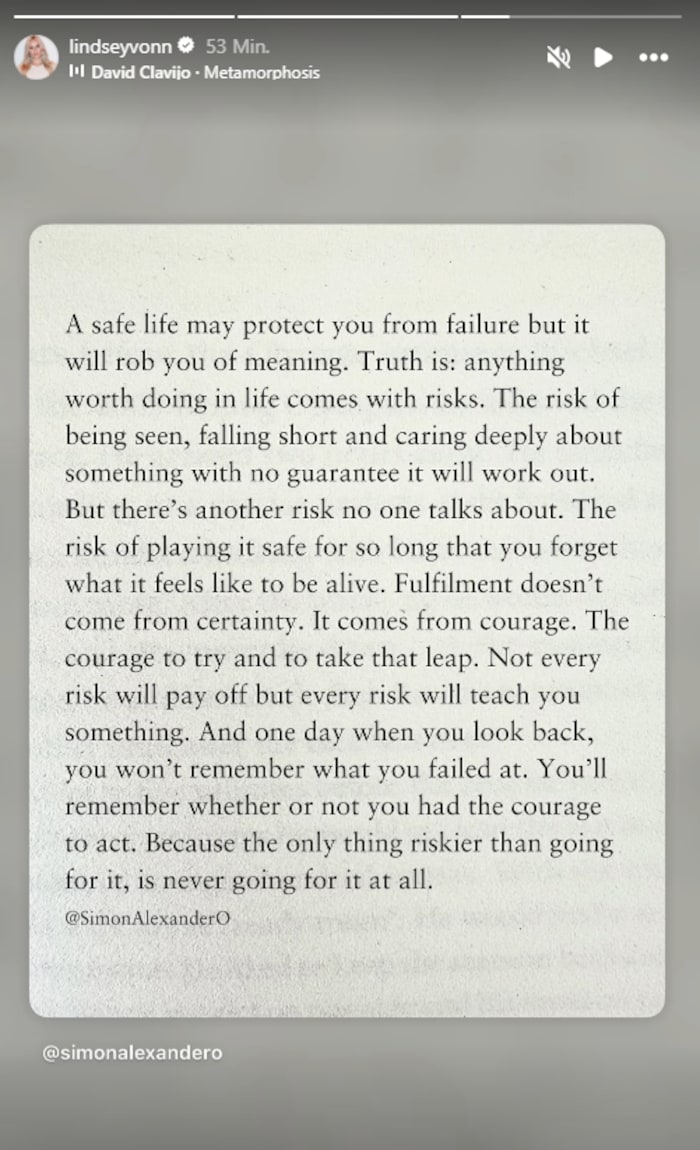
Task: Resume story playback with play icon
Action: pyautogui.click(x=603, y=57)
